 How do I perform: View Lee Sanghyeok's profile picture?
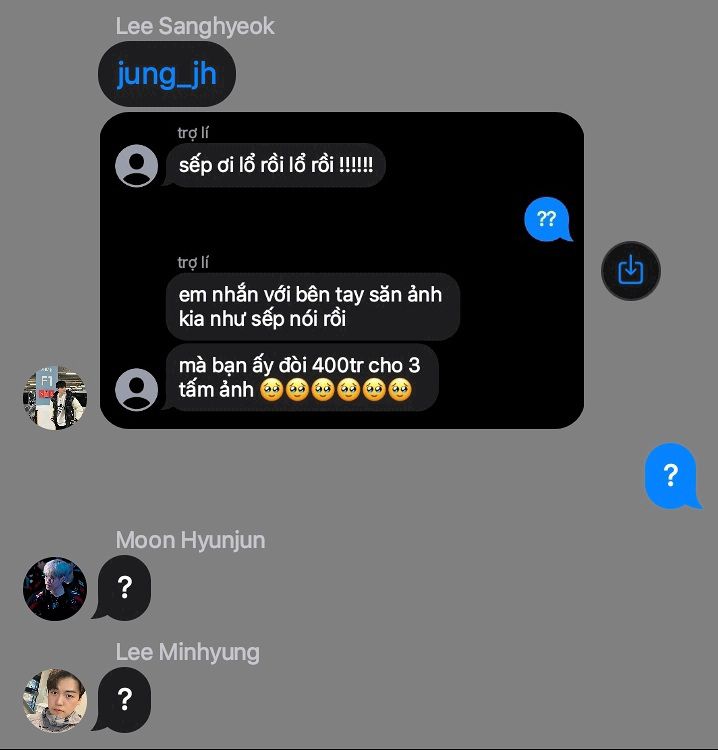pos(55,397)
